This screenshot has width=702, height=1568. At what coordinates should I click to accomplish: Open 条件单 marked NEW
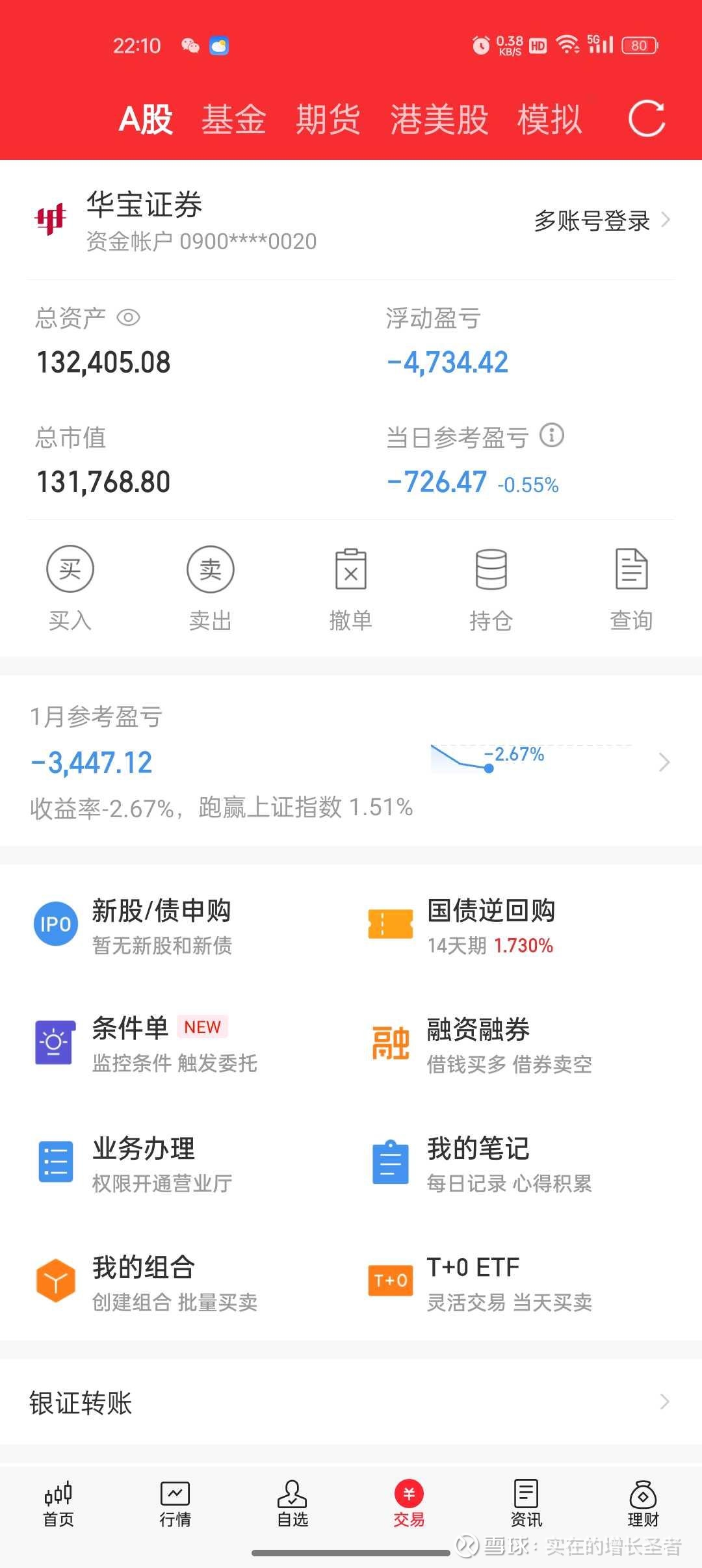(56, 1040)
